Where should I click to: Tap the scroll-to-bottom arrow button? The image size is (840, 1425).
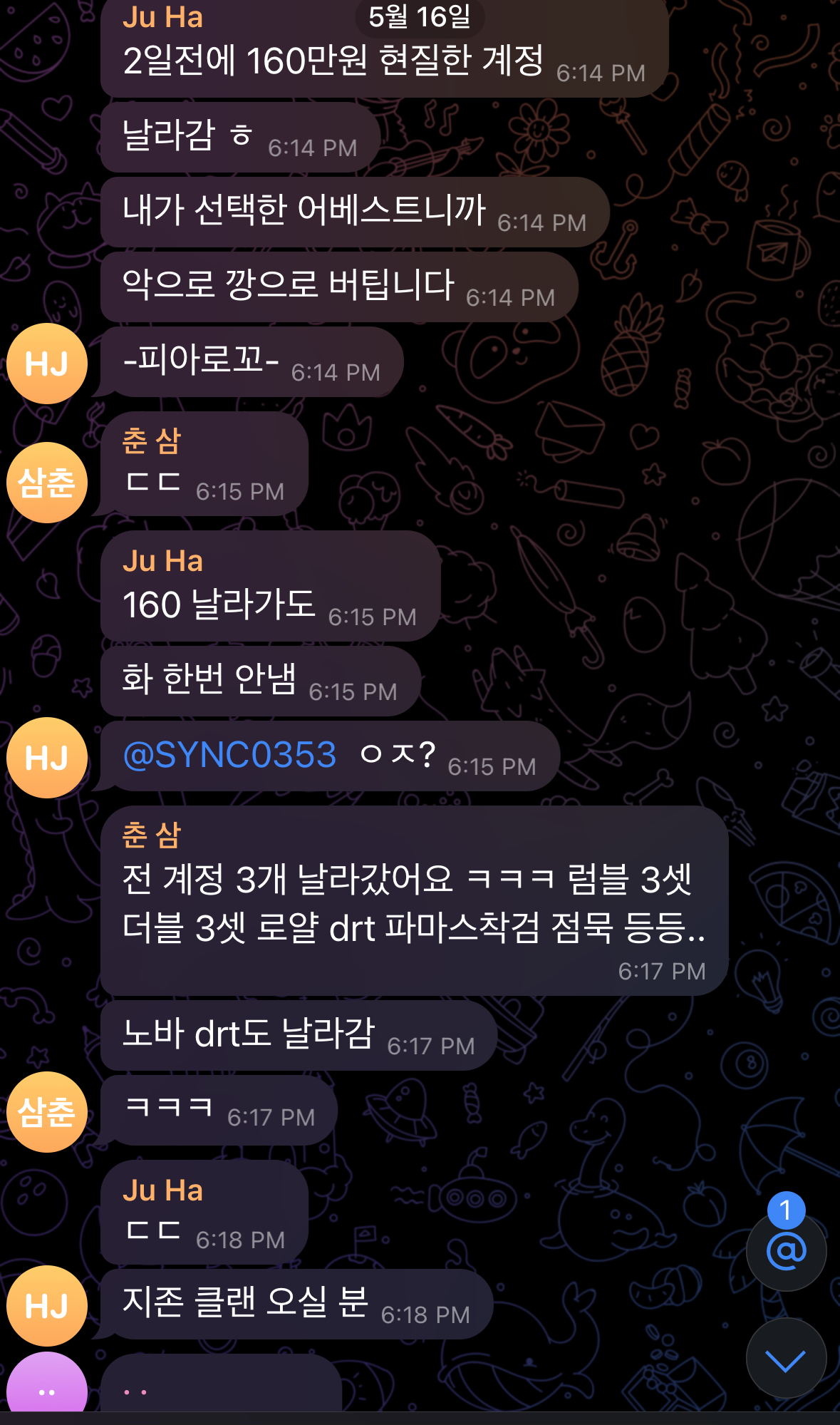(786, 1359)
